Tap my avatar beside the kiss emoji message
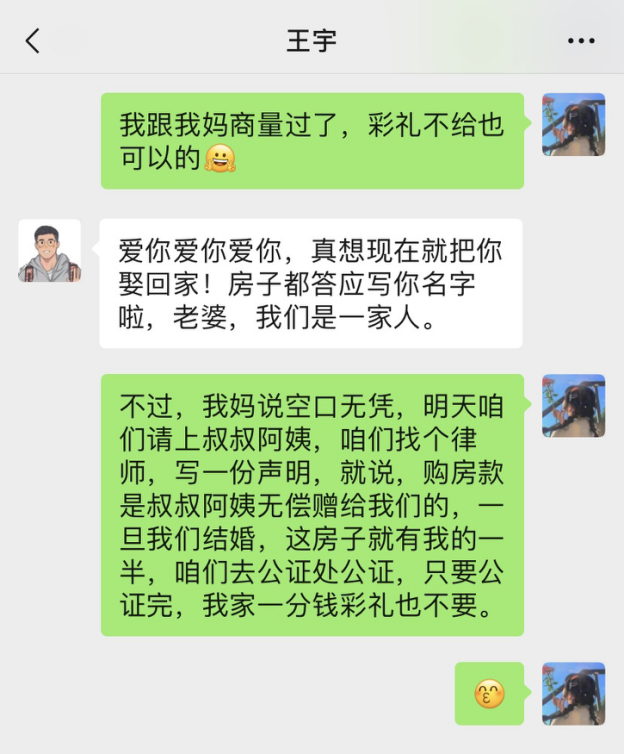 click(x=573, y=693)
